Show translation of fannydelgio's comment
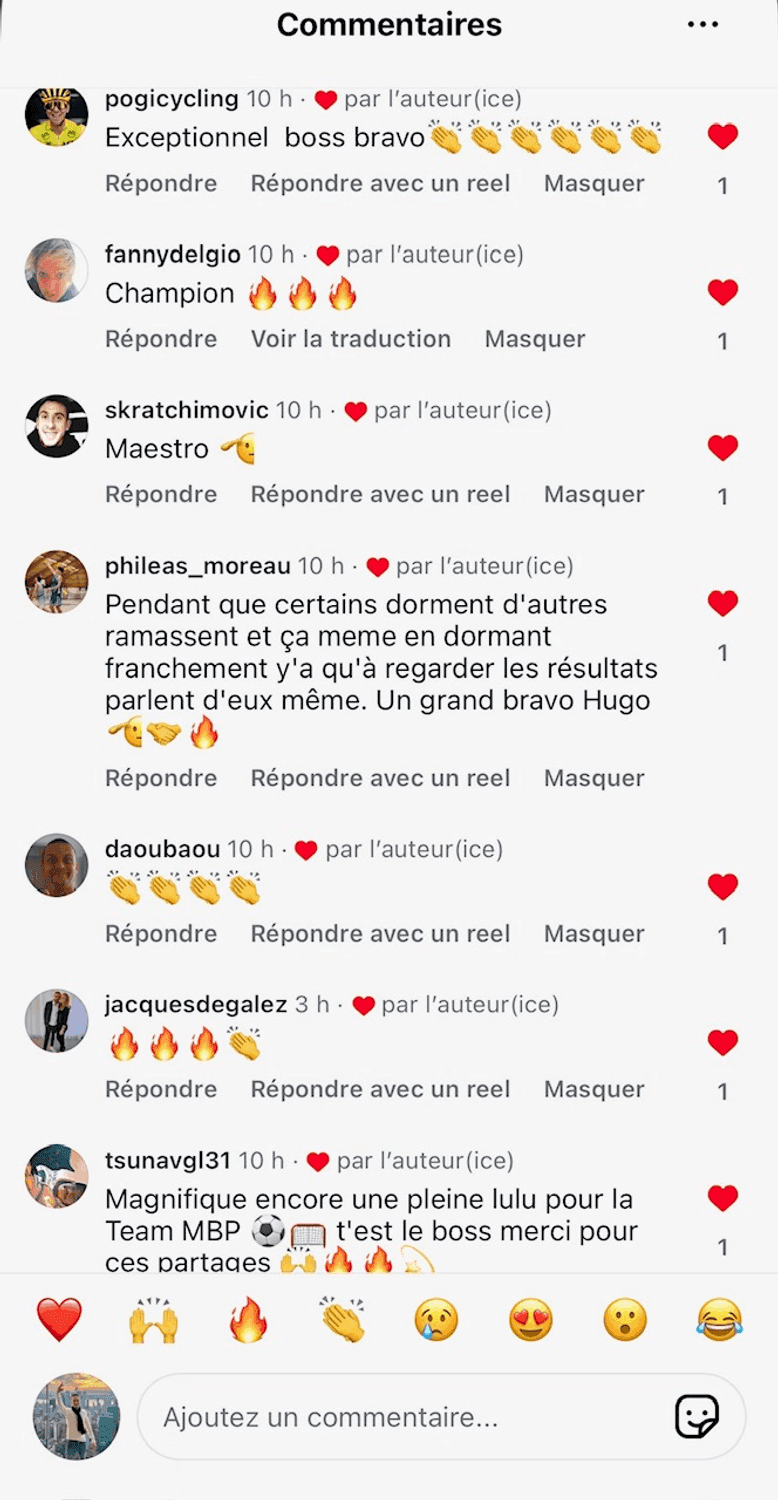The width and height of the screenshot is (778, 1500). pos(350,339)
